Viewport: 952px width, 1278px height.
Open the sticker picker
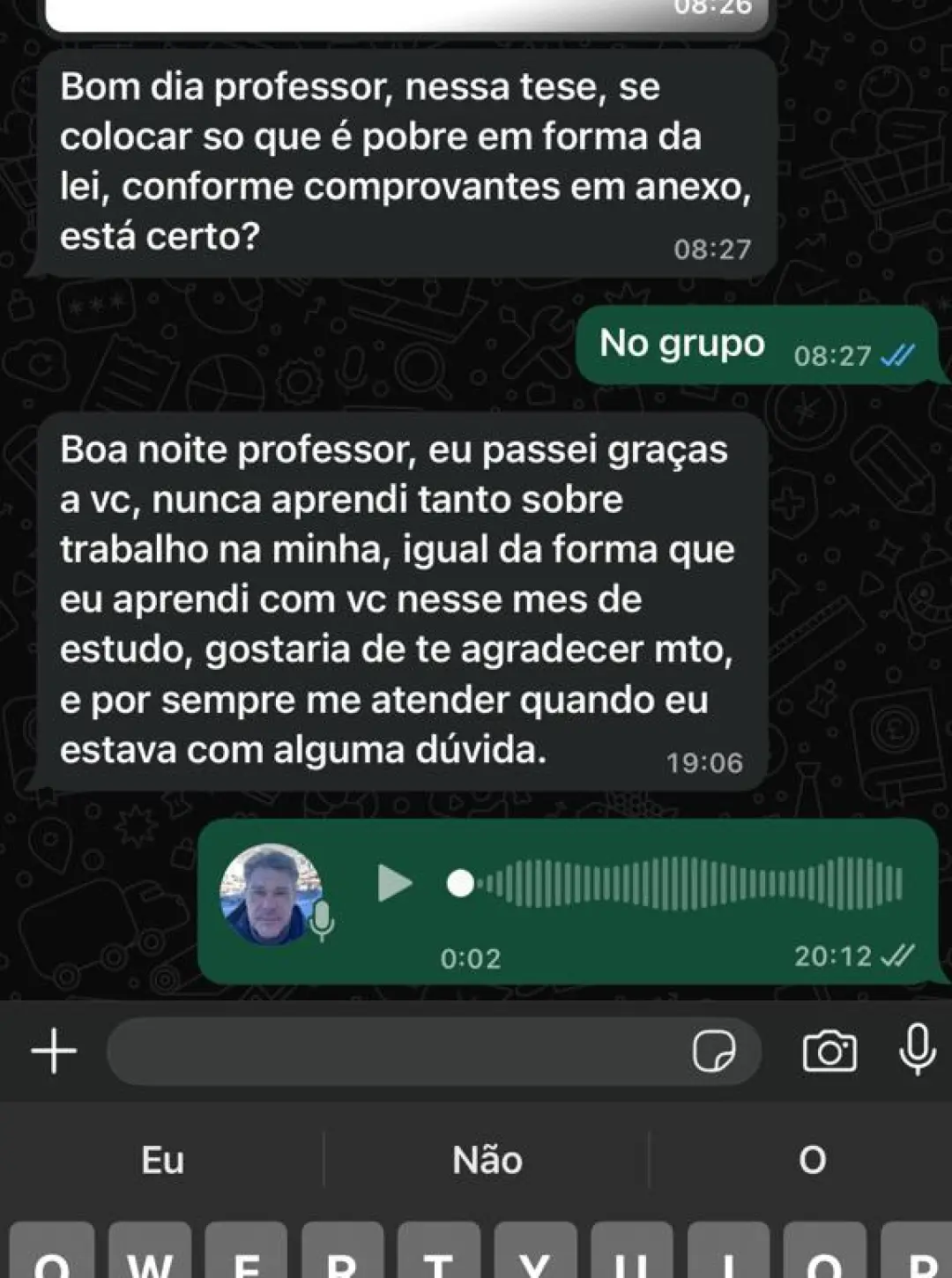(714, 1051)
